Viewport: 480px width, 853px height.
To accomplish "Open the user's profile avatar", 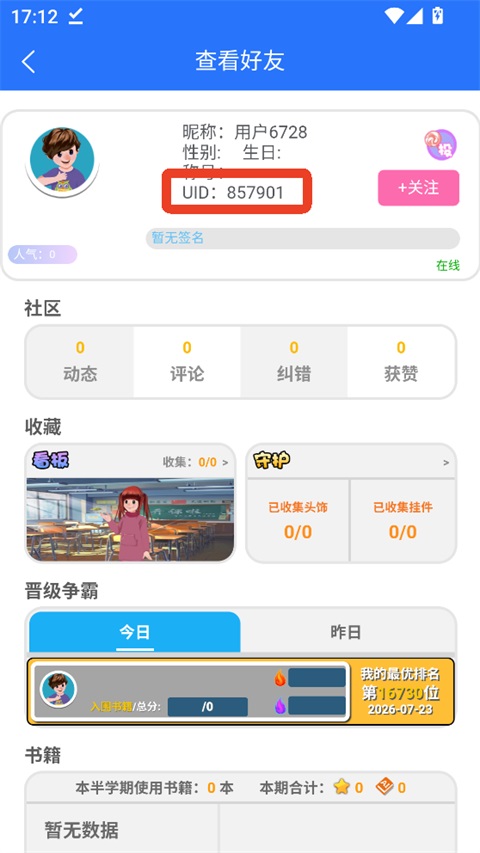I will pyautogui.click(x=62, y=160).
